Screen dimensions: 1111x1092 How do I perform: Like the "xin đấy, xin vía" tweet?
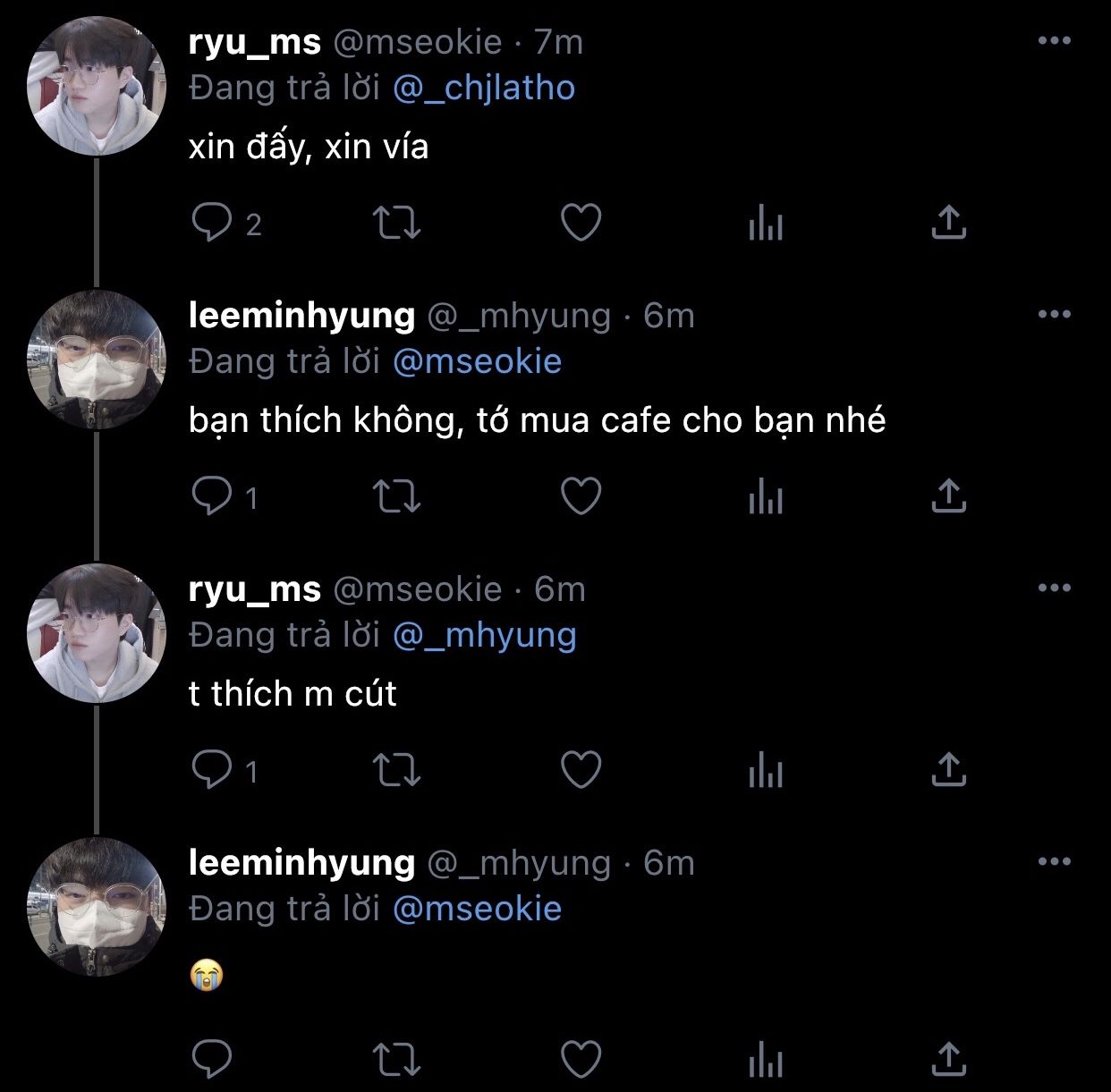pos(581,224)
